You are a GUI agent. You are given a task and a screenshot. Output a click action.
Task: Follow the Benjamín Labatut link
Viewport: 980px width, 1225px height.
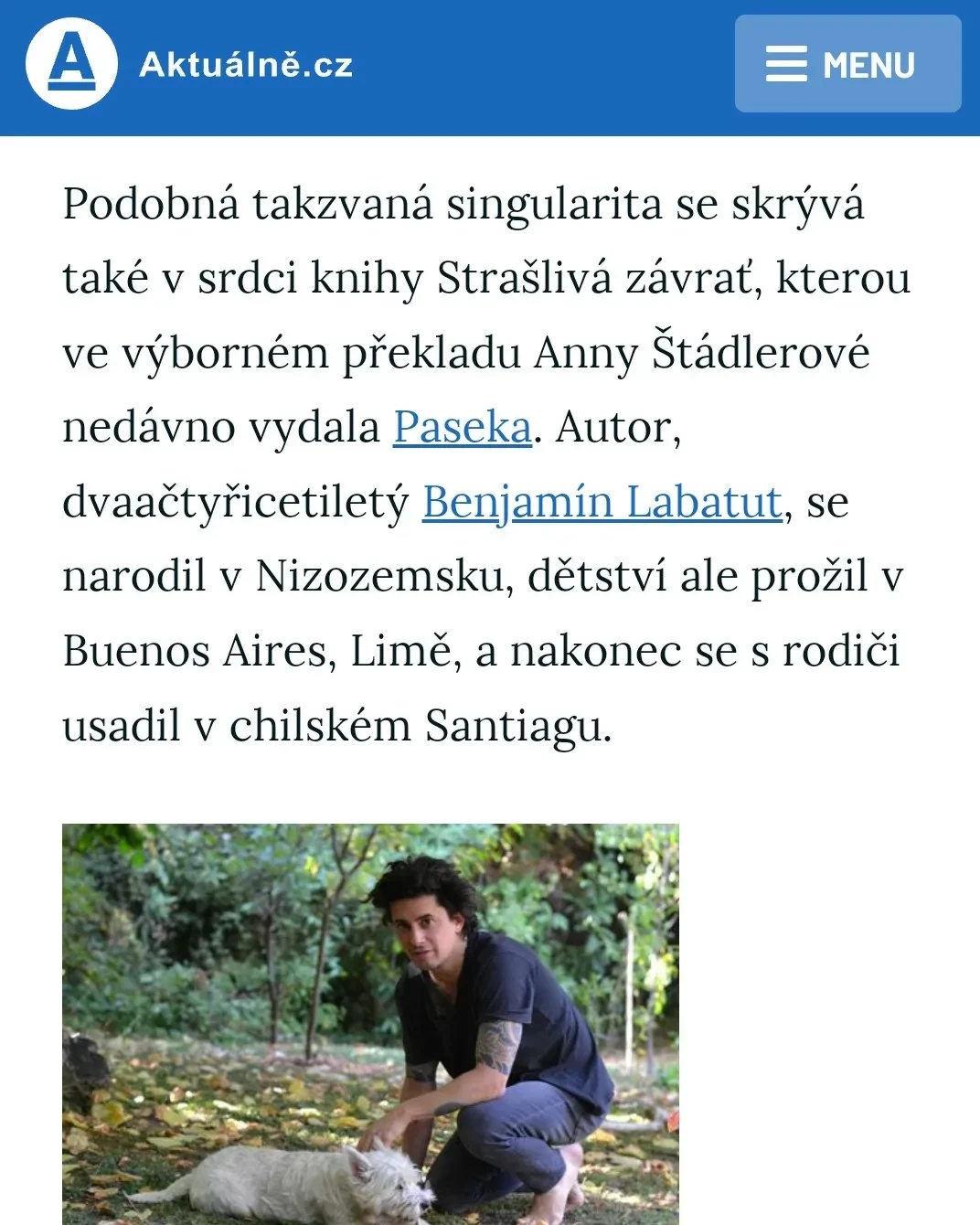coord(602,502)
